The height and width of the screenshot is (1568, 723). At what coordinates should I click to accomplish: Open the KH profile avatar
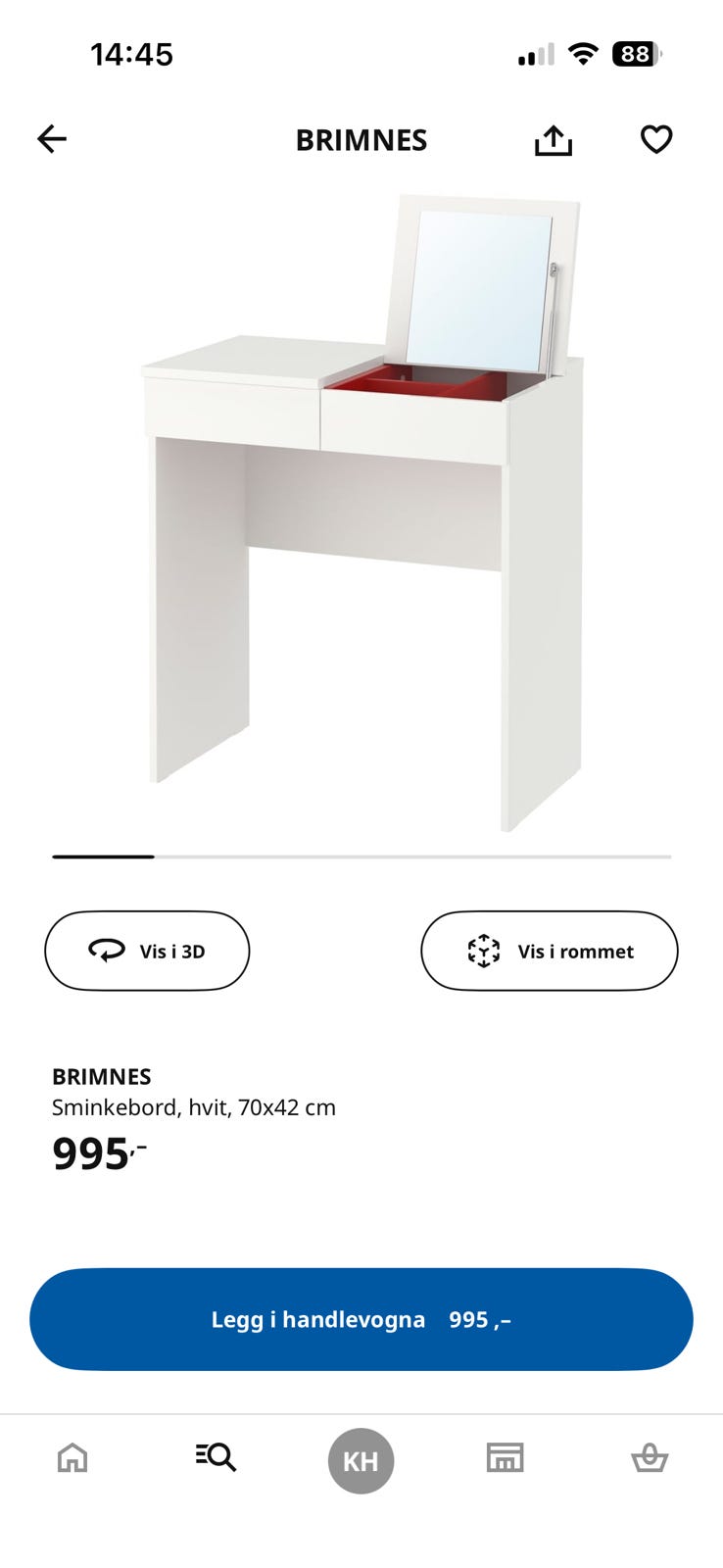click(361, 1459)
